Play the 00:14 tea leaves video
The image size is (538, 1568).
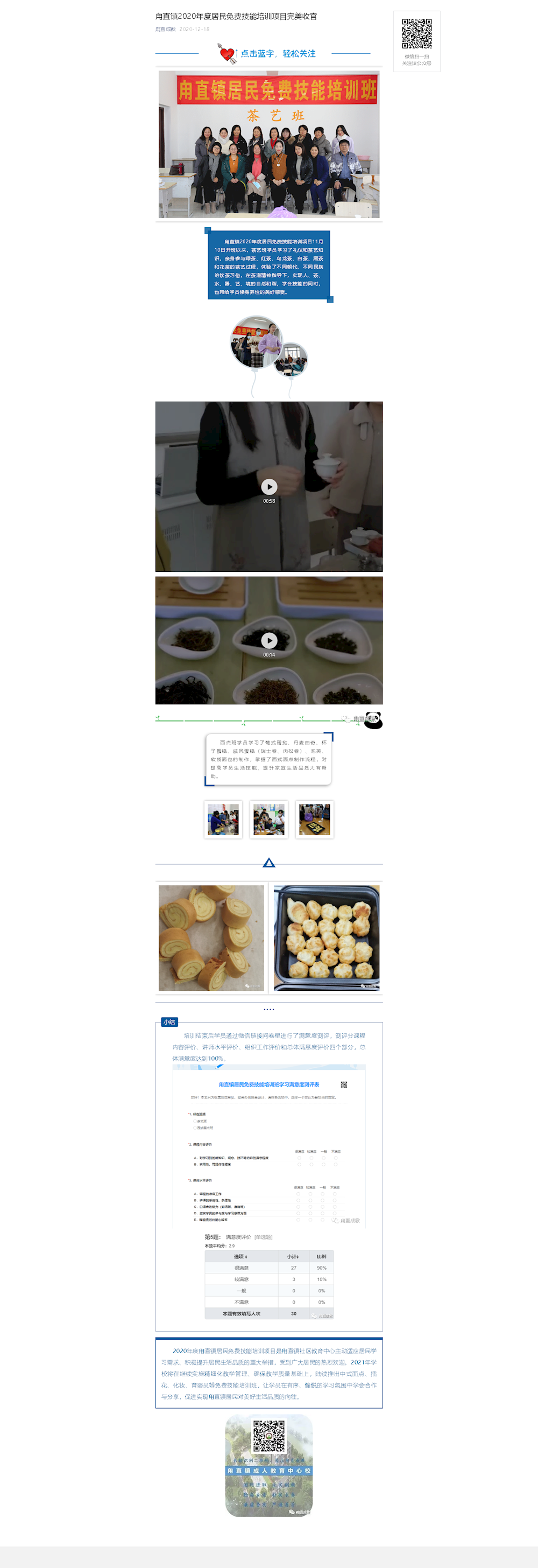268,640
